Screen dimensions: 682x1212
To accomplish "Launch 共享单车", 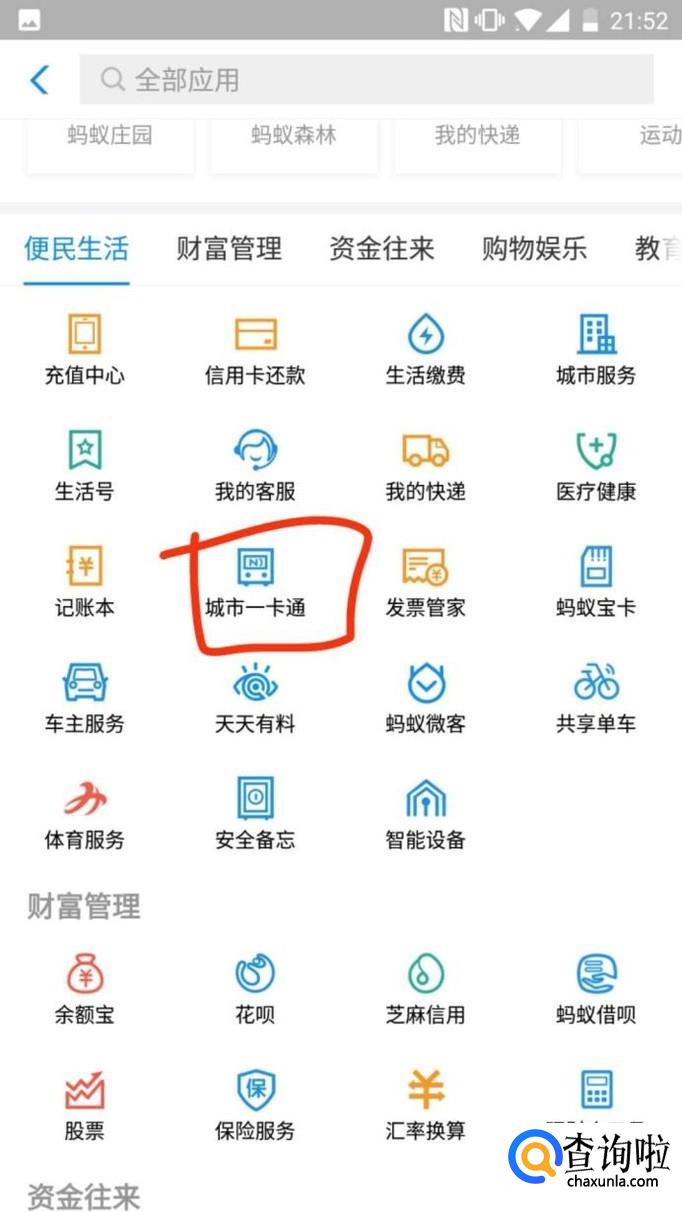I will 596,697.
